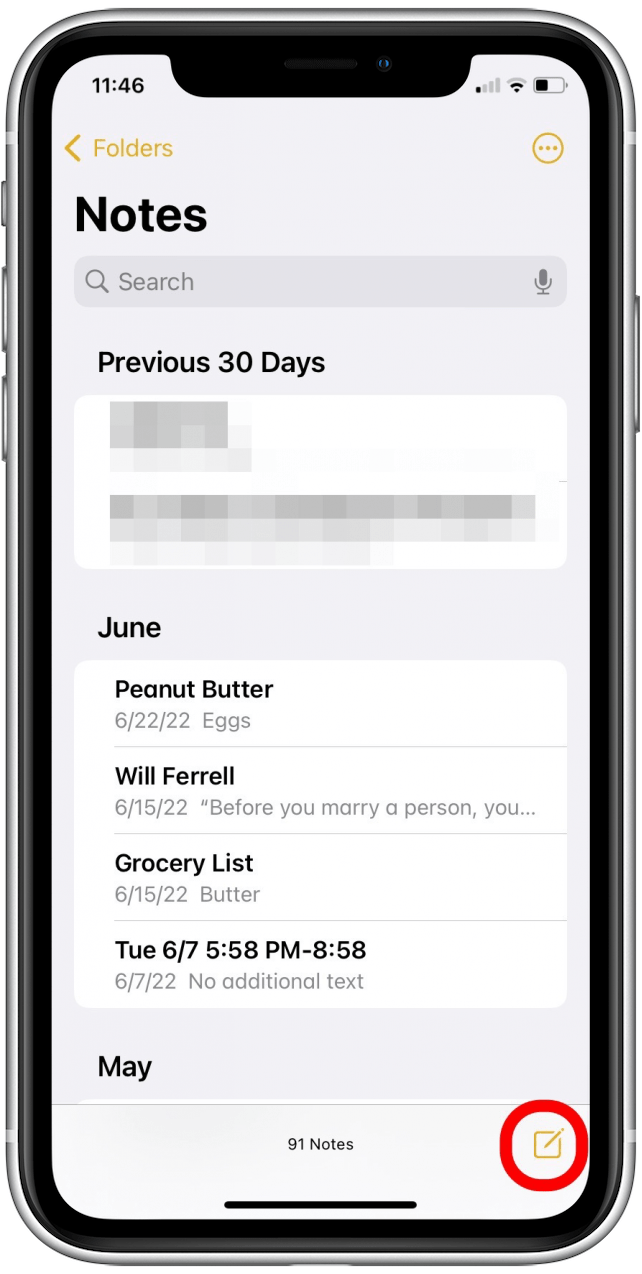Open the more options ellipsis menu
Image resolution: width=642 pixels, height=1274 pixels.
tap(547, 150)
